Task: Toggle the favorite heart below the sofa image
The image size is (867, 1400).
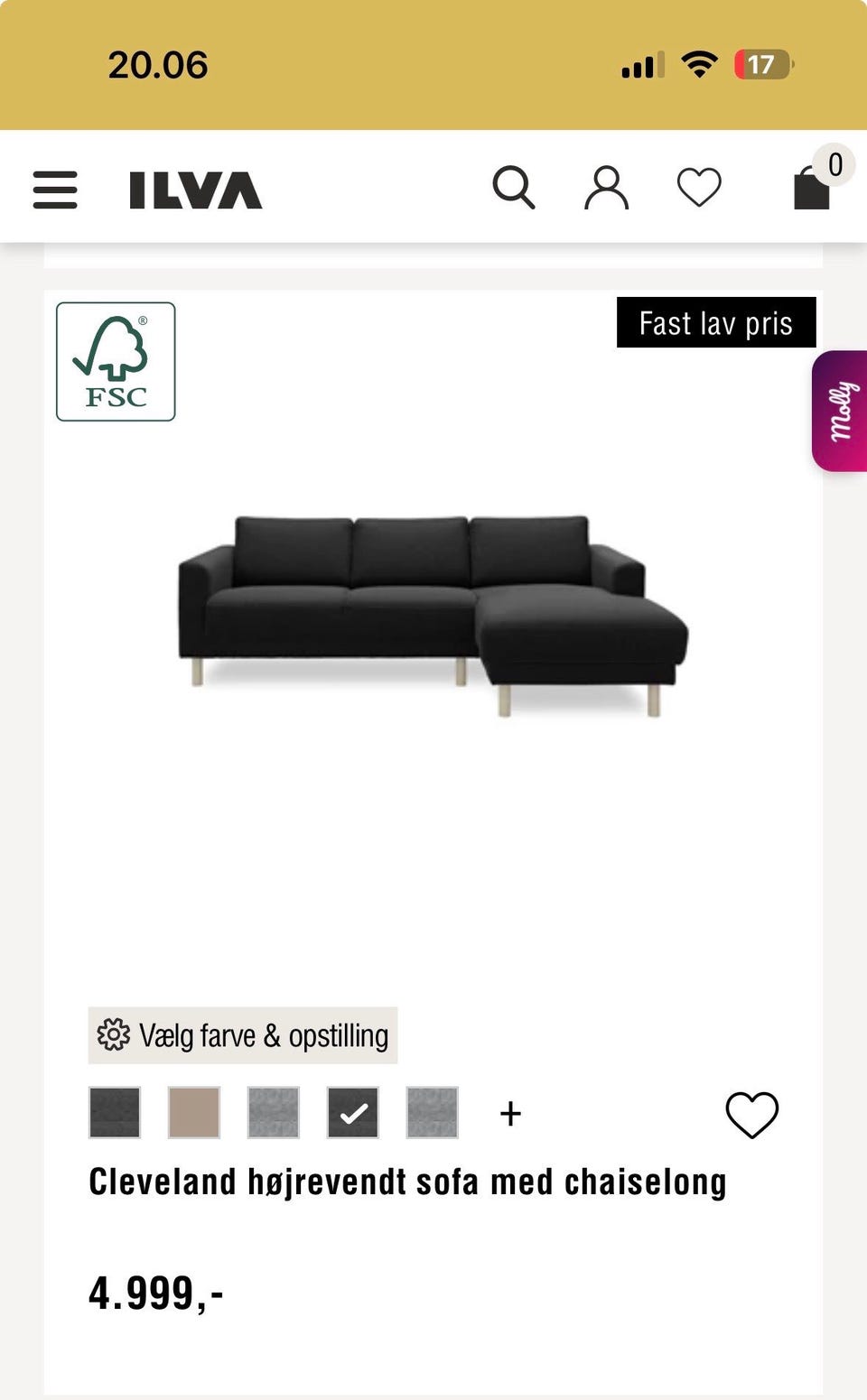Action: [x=752, y=1114]
